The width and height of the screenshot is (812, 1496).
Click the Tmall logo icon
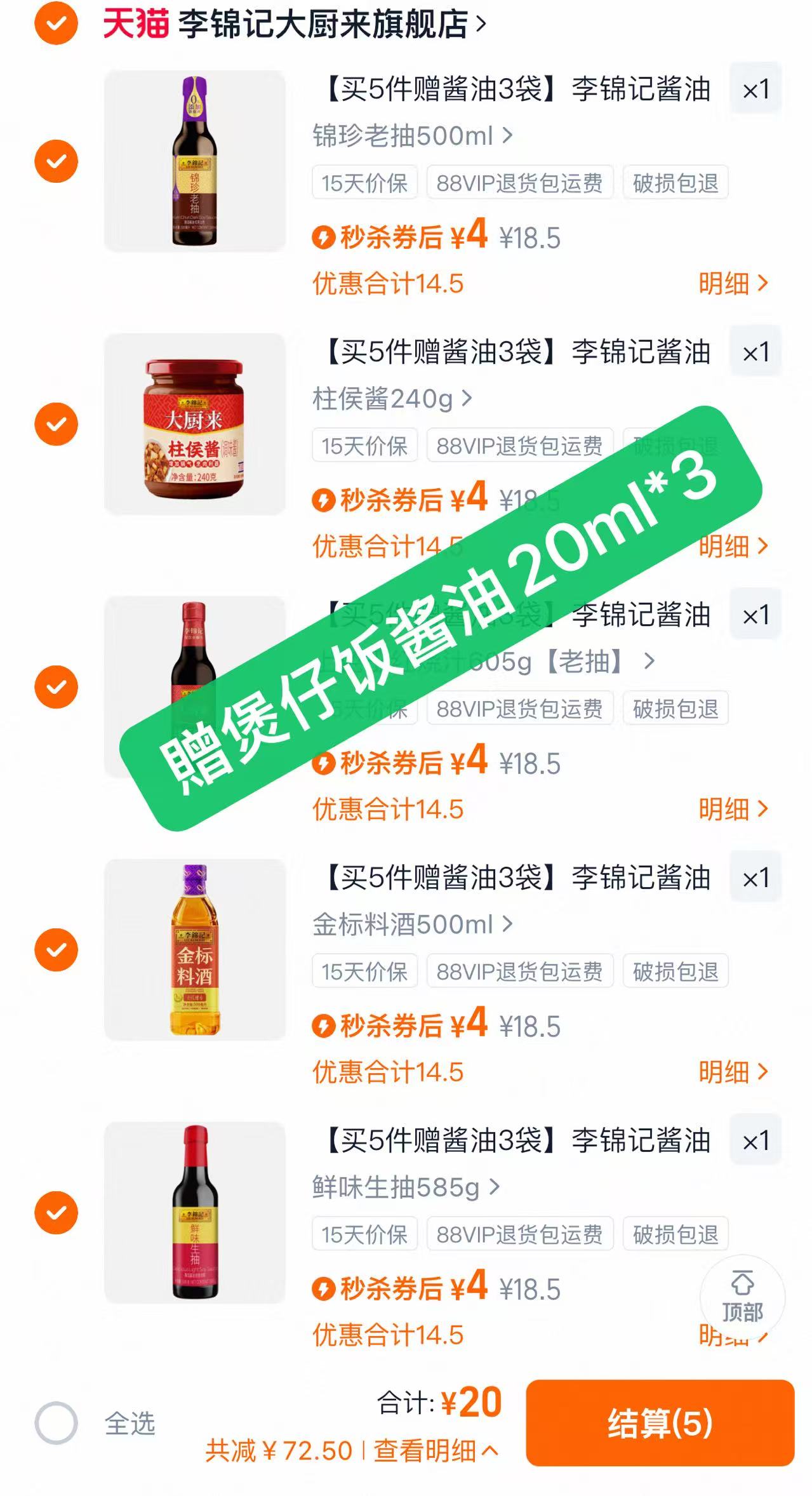[x=135, y=21]
